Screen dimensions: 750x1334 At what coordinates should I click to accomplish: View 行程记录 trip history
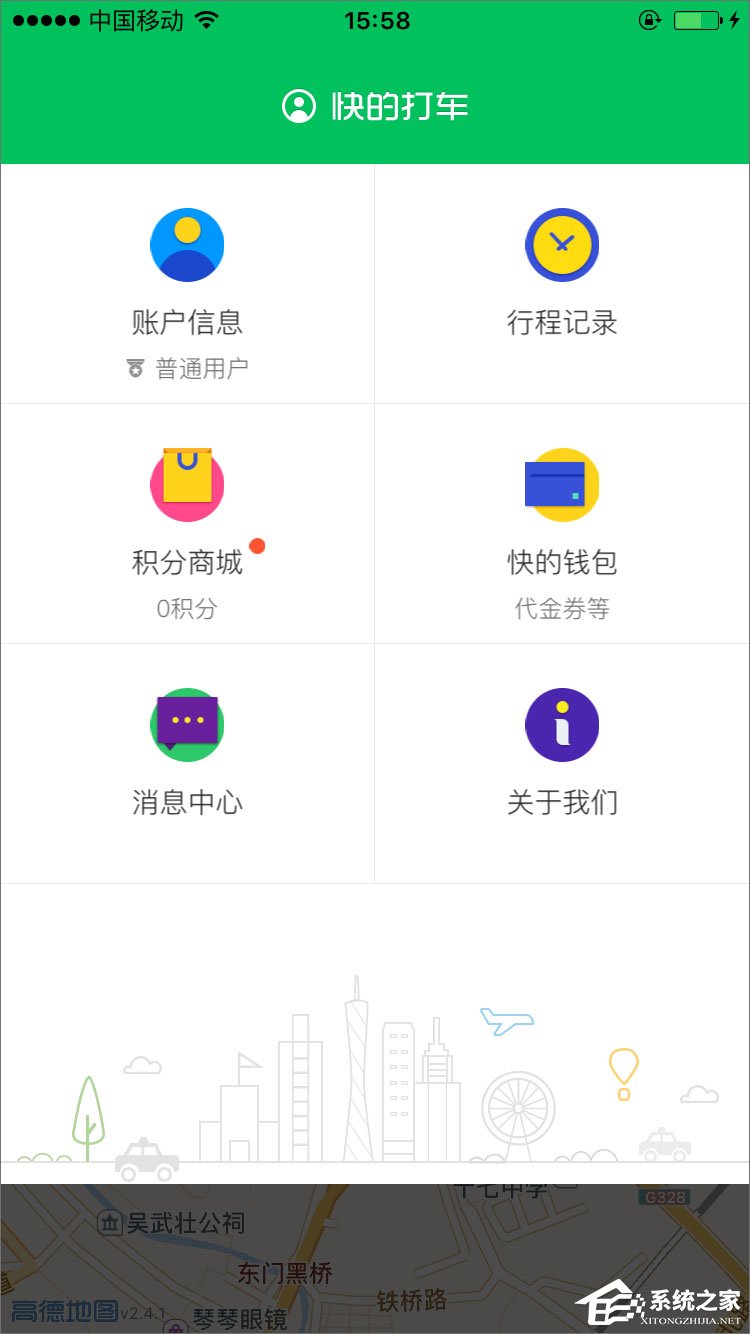562,283
